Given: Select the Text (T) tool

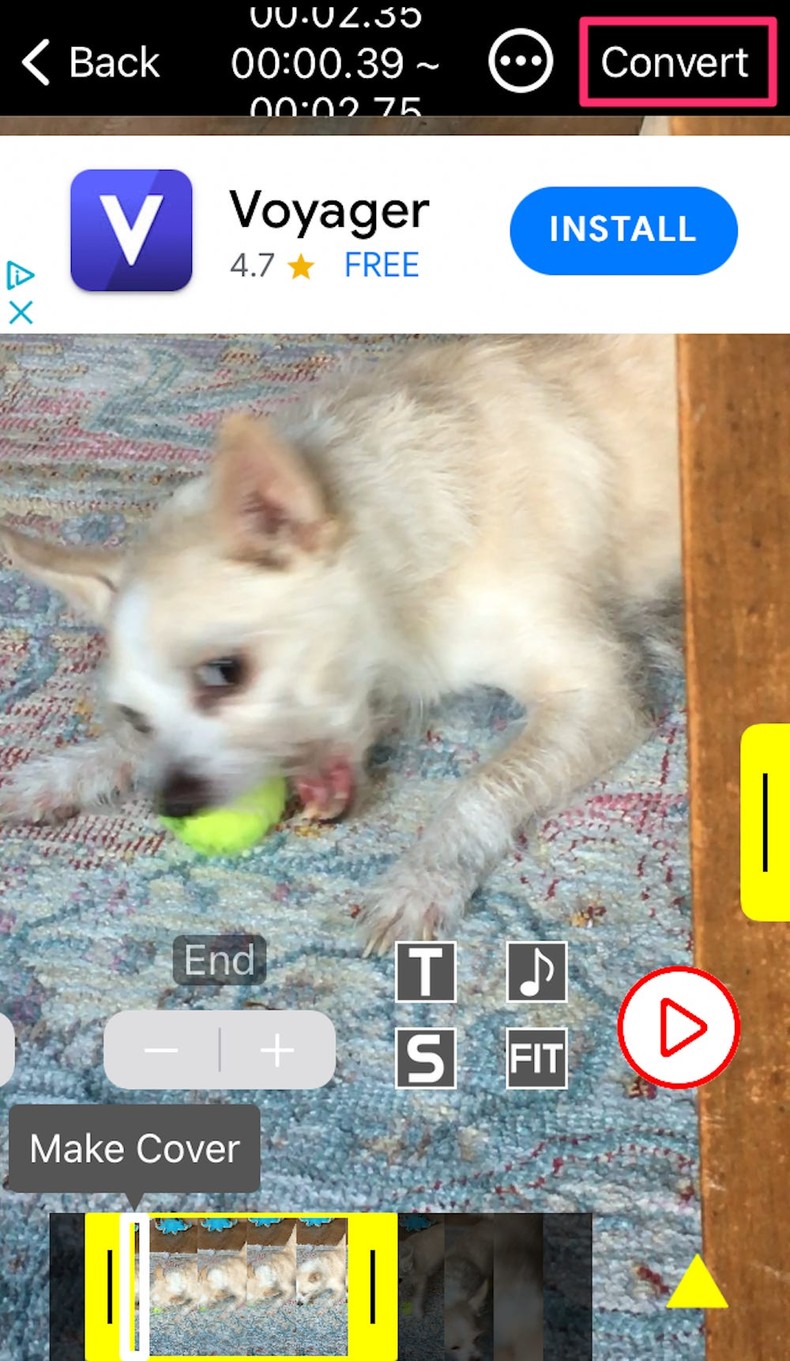Looking at the screenshot, I should click(x=425, y=972).
